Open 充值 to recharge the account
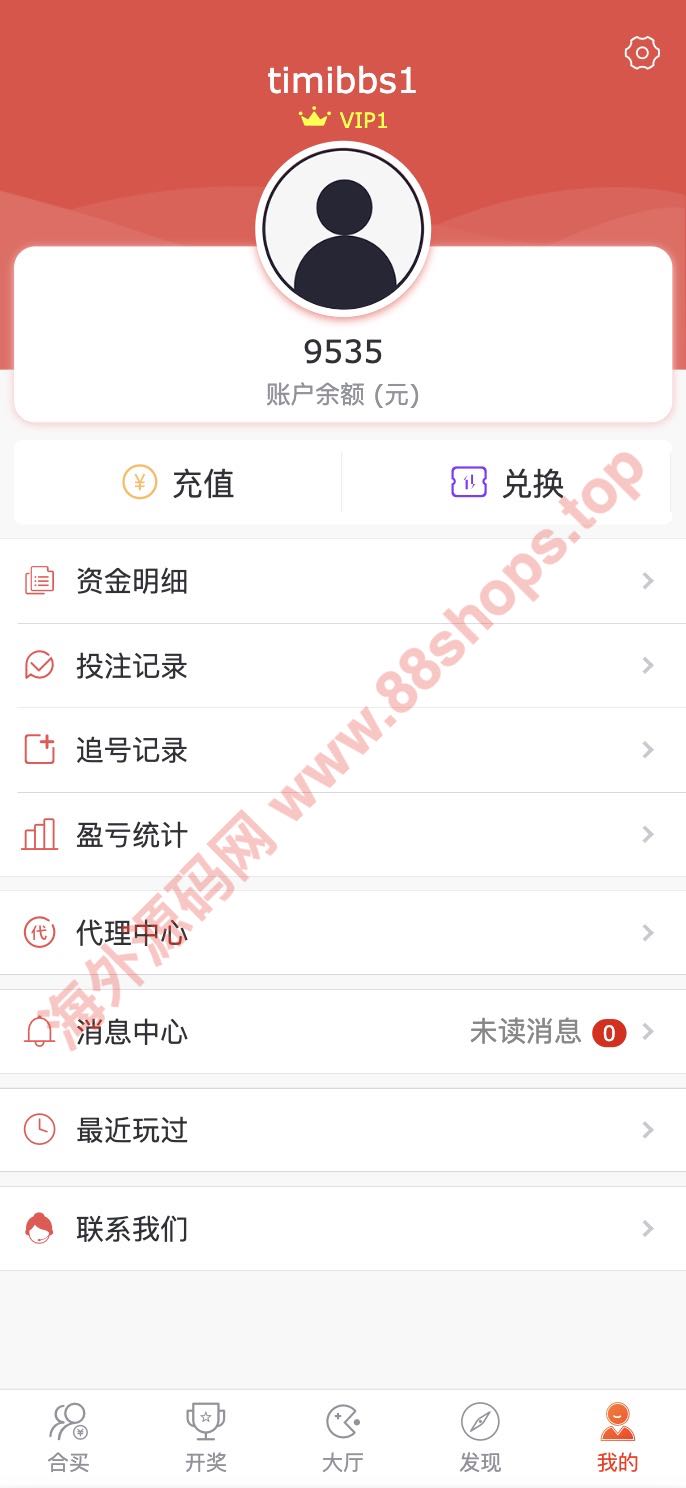The height and width of the screenshot is (1488, 686). click(178, 483)
